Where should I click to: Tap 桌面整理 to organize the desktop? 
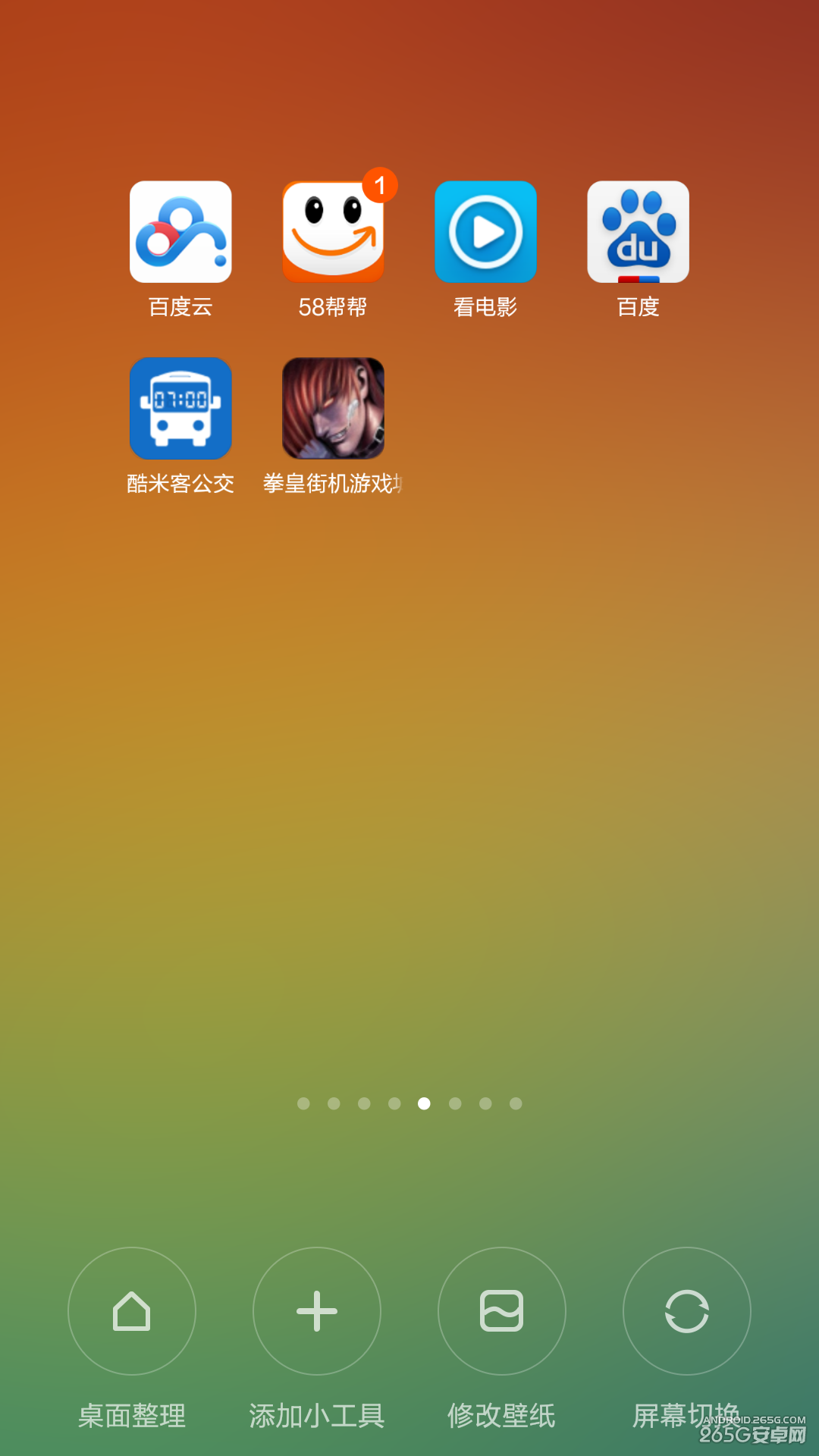click(x=132, y=1311)
